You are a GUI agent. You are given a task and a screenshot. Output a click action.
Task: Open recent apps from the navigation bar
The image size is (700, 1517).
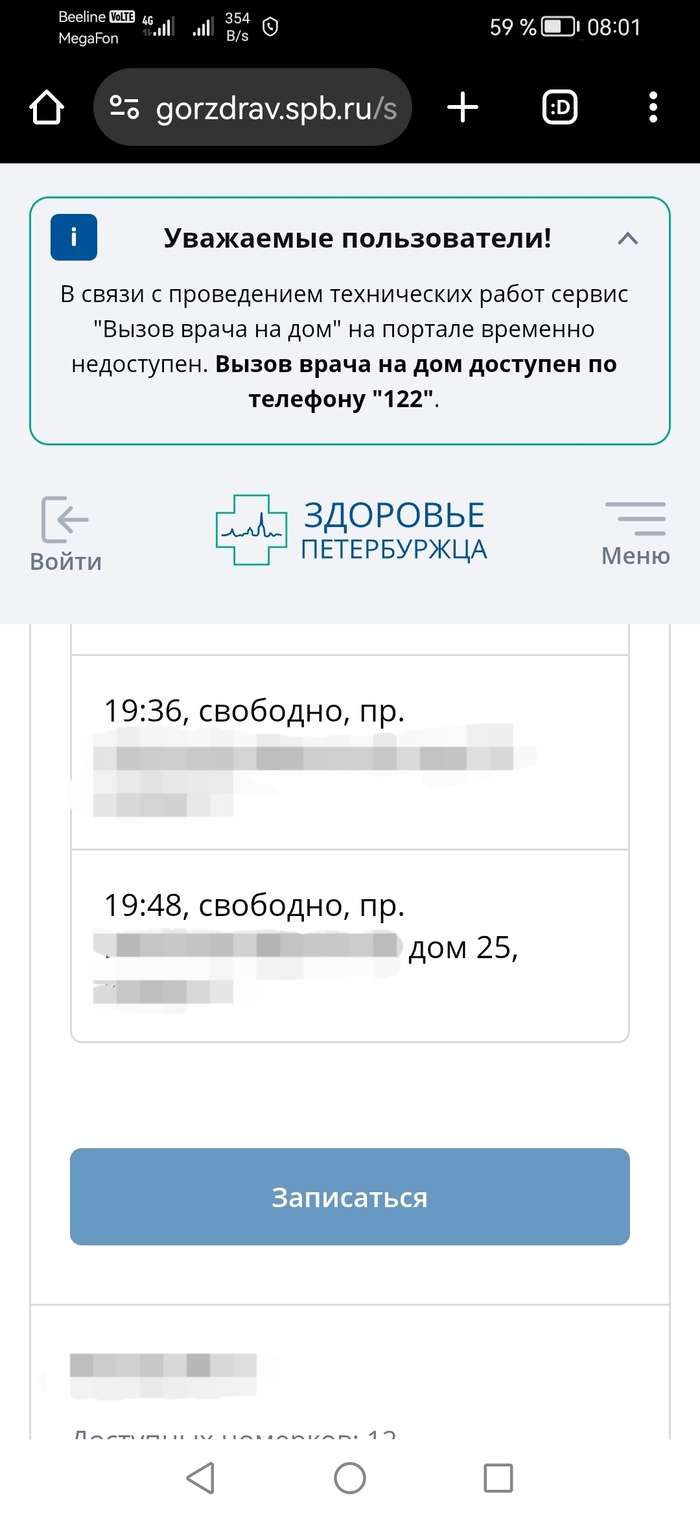(498, 1478)
